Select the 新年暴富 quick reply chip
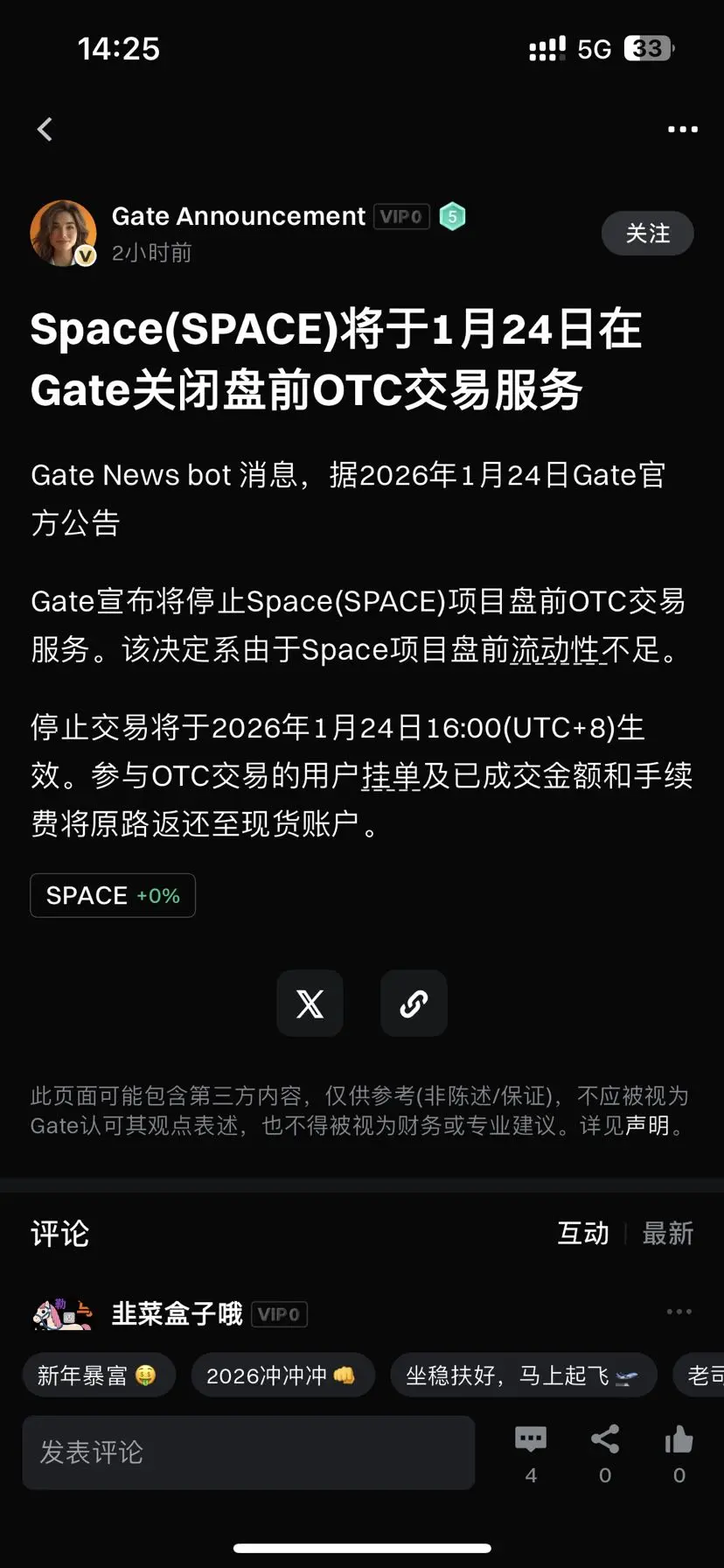The width and height of the screenshot is (724, 1568). pyautogui.click(x=98, y=1375)
